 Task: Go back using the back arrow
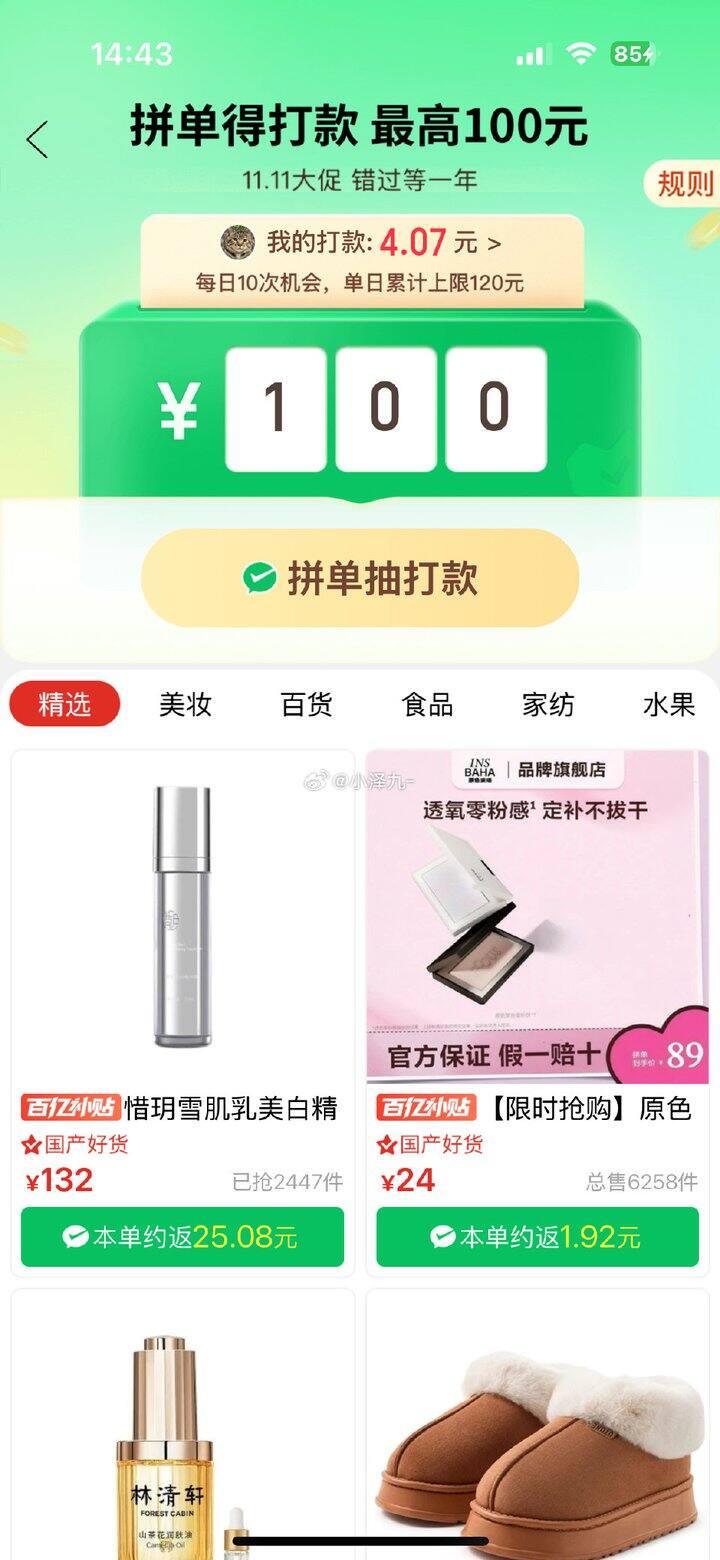point(38,140)
